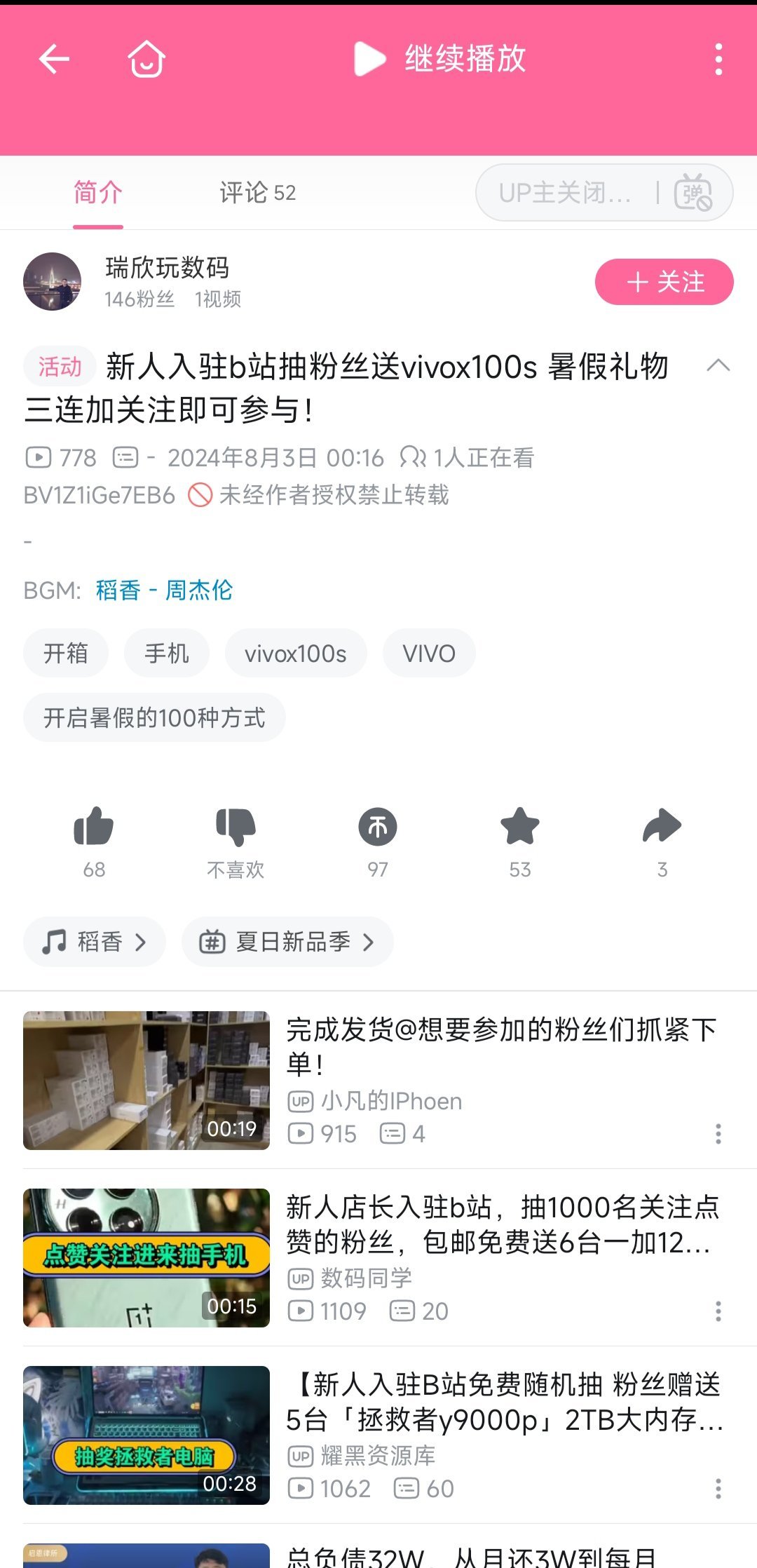Tap the 不喜欢 dislike icon
This screenshot has width=757, height=1568.
click(236, 827)
